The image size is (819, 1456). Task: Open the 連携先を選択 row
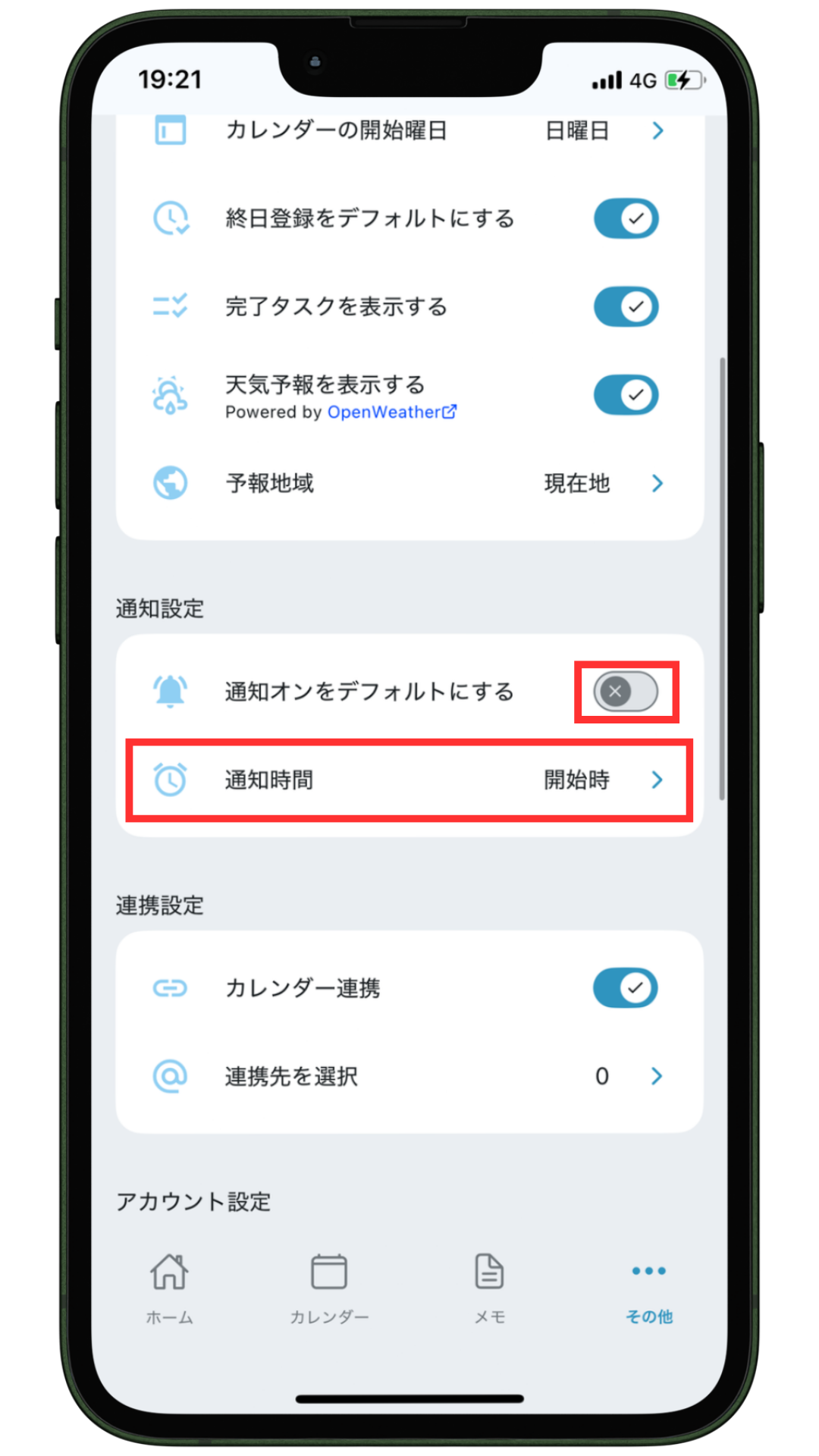point(409,1076)
